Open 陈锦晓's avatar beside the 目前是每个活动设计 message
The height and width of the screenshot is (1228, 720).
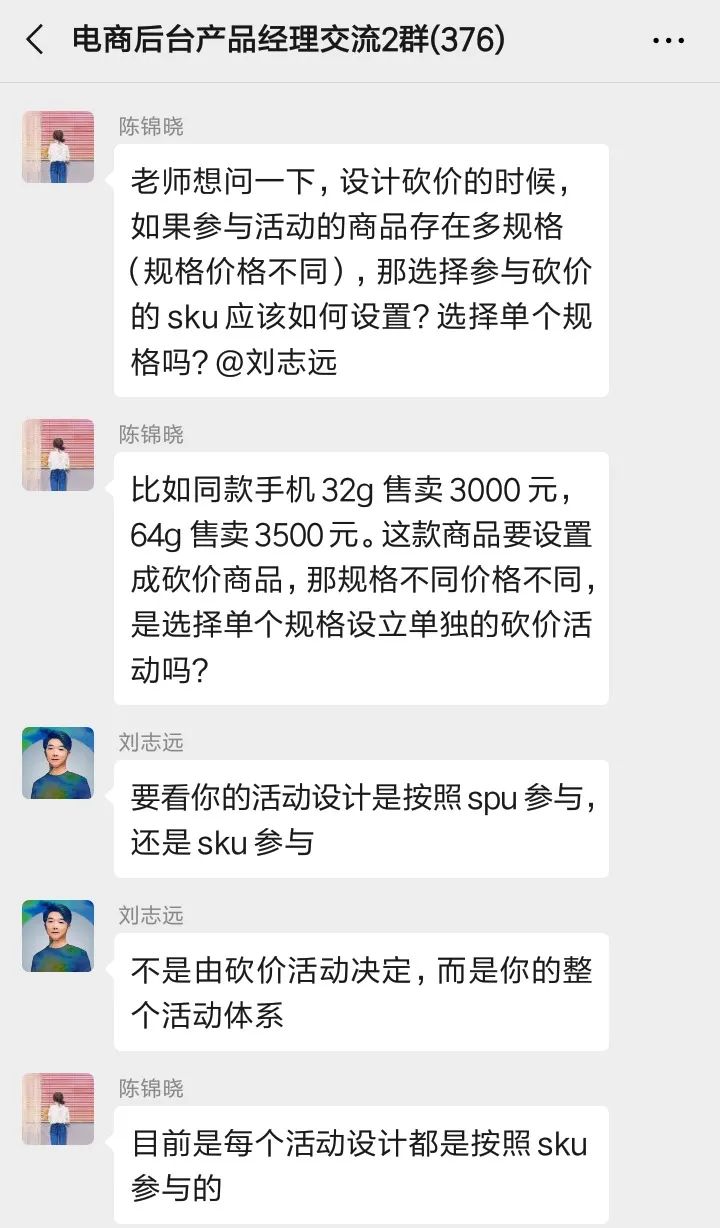pos(58,1109)
